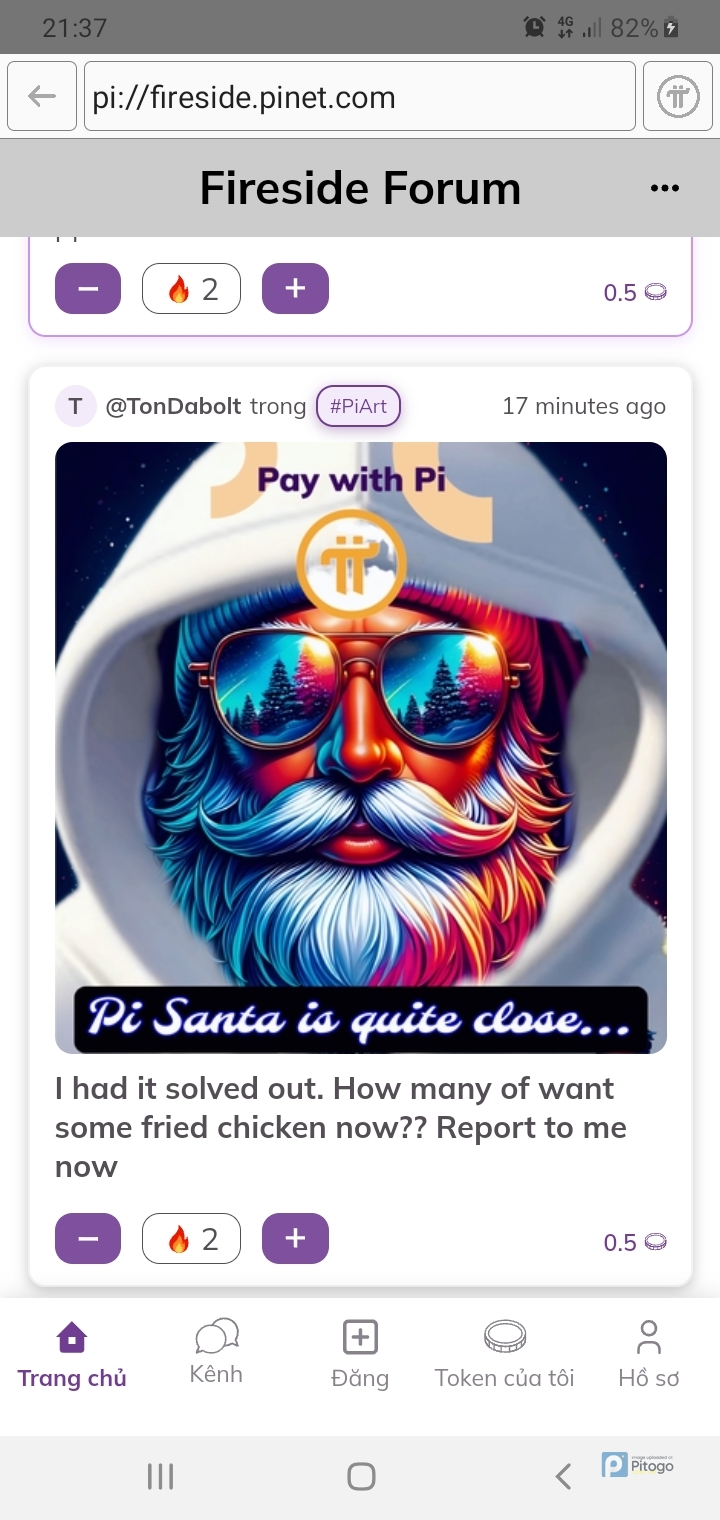
Task: Edit the pi://fireside.pinet.com address bar
Action: tap(360, 96)
